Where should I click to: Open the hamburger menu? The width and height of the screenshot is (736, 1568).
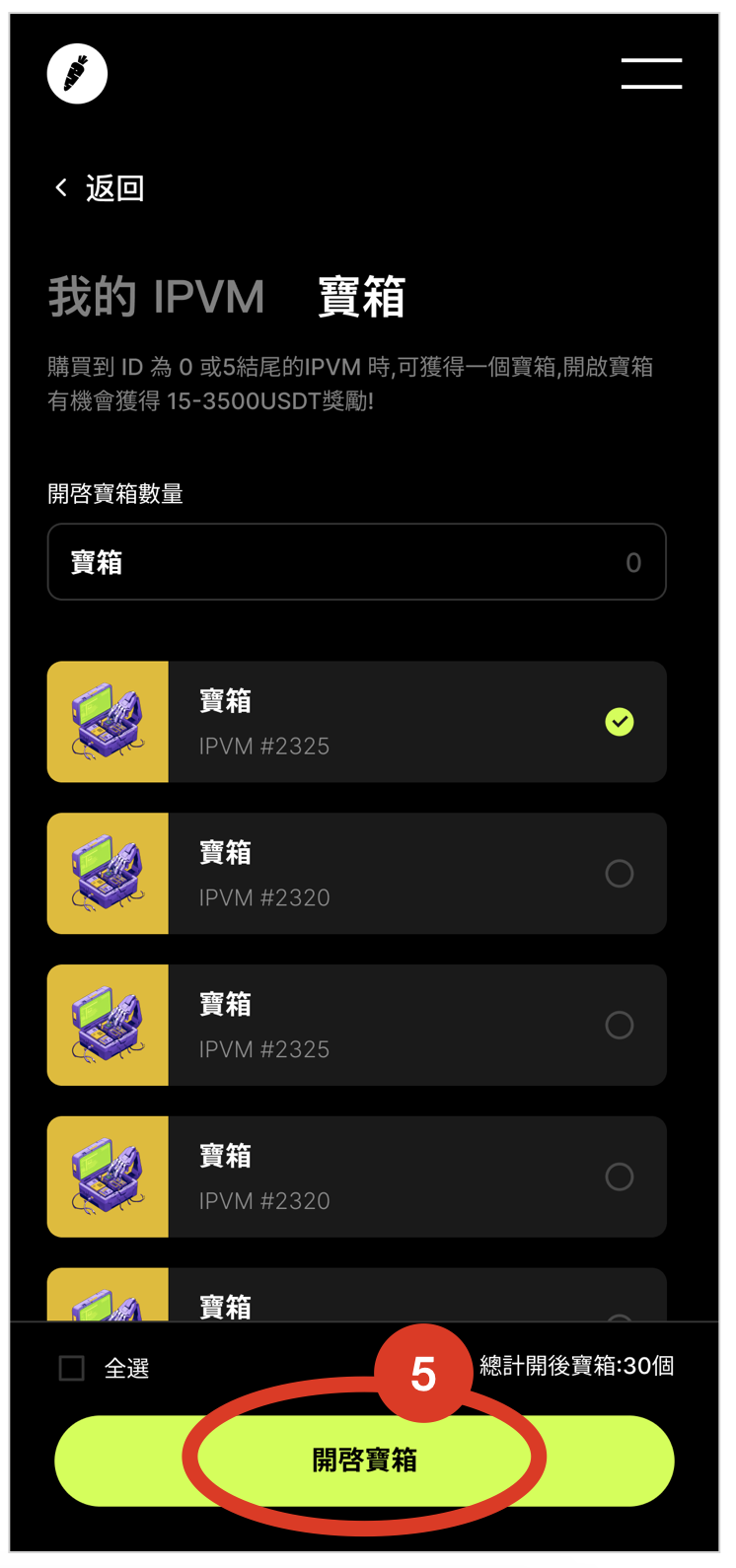(651, 74)
